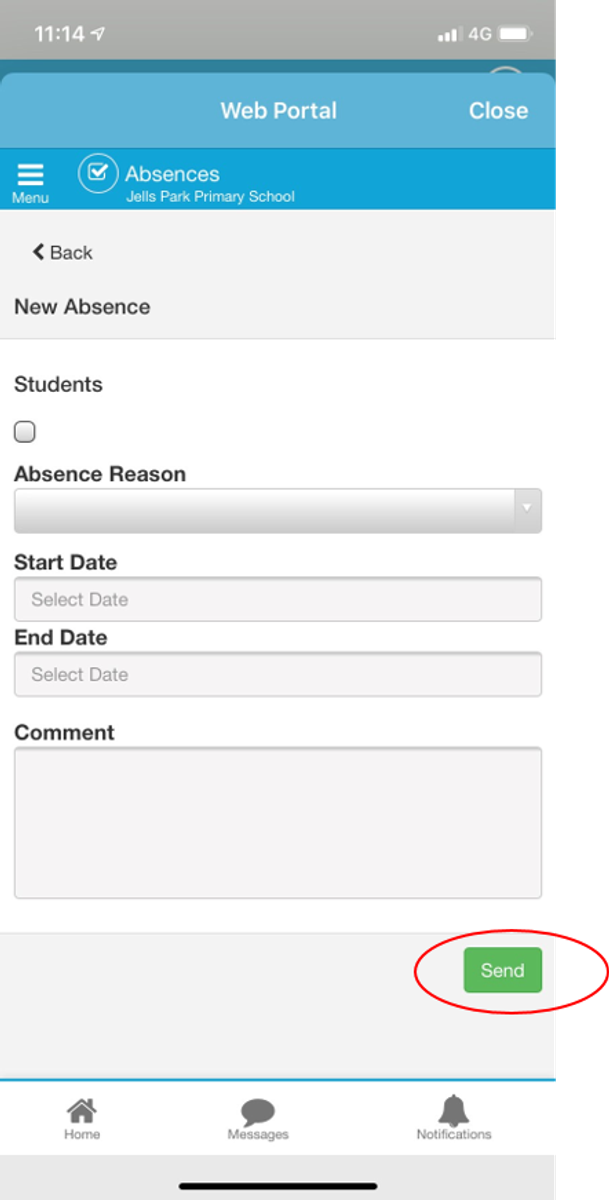Close the Web Portal

coord(498,110)
